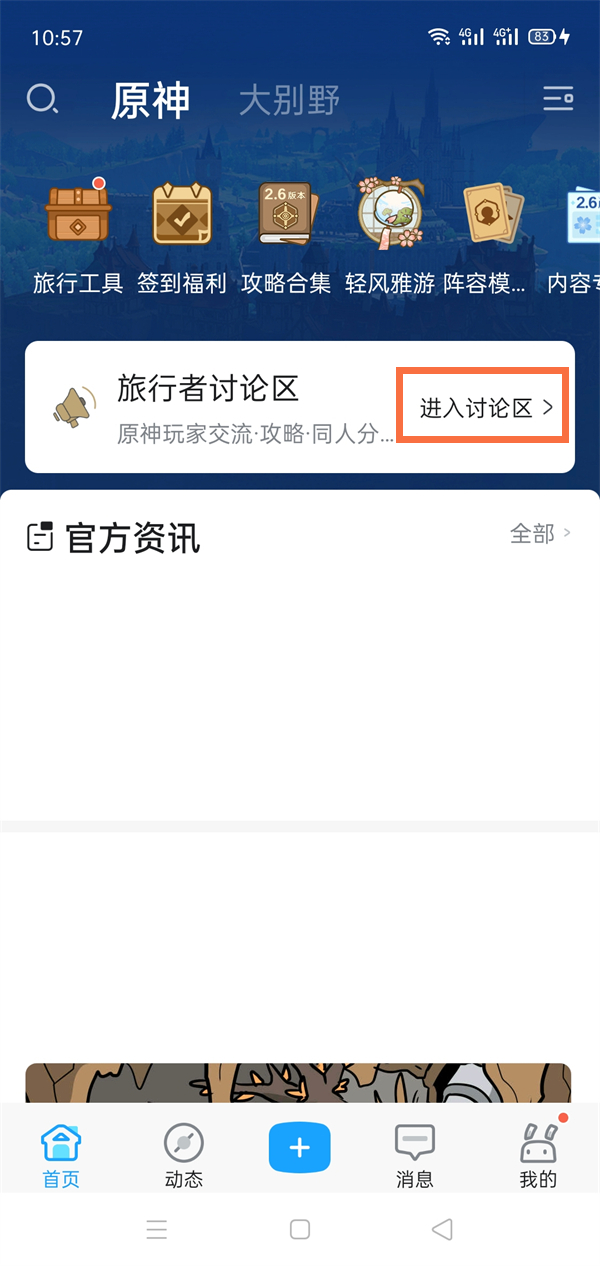Image resolution: width=600 pixels, height=1266 pixels.
Task: Tap the system home button
Action: [299, 1229]
